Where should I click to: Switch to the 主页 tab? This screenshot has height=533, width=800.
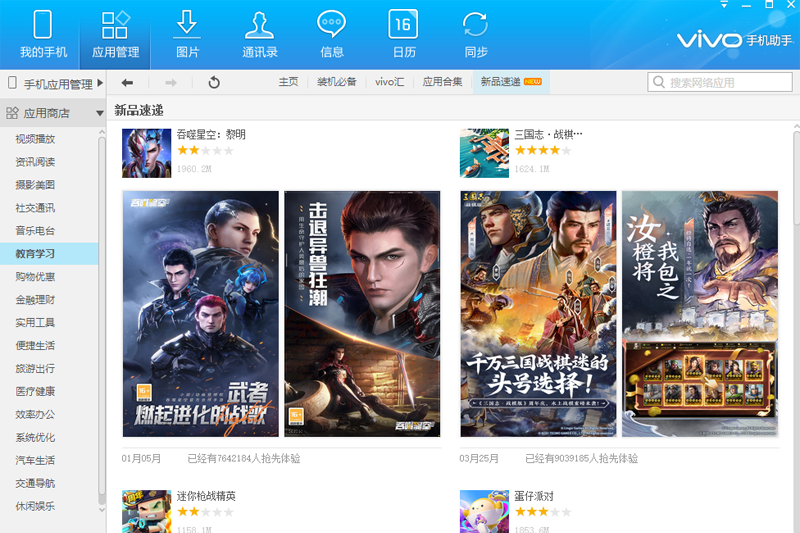[x=288, y=82]
